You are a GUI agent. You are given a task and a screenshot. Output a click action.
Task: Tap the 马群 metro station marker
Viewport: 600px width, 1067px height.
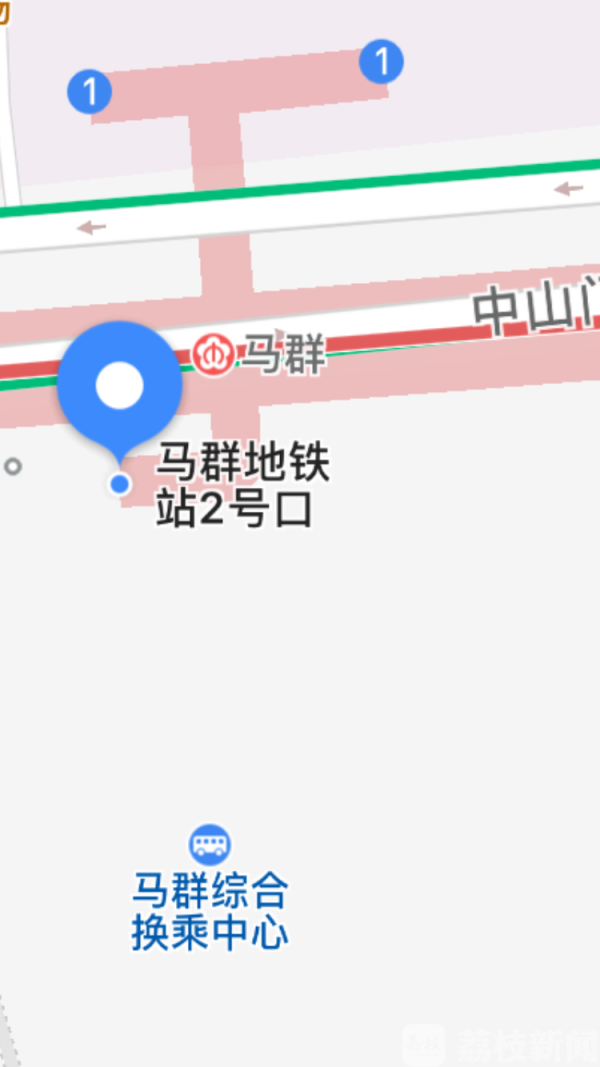click(x=213, y=356)
